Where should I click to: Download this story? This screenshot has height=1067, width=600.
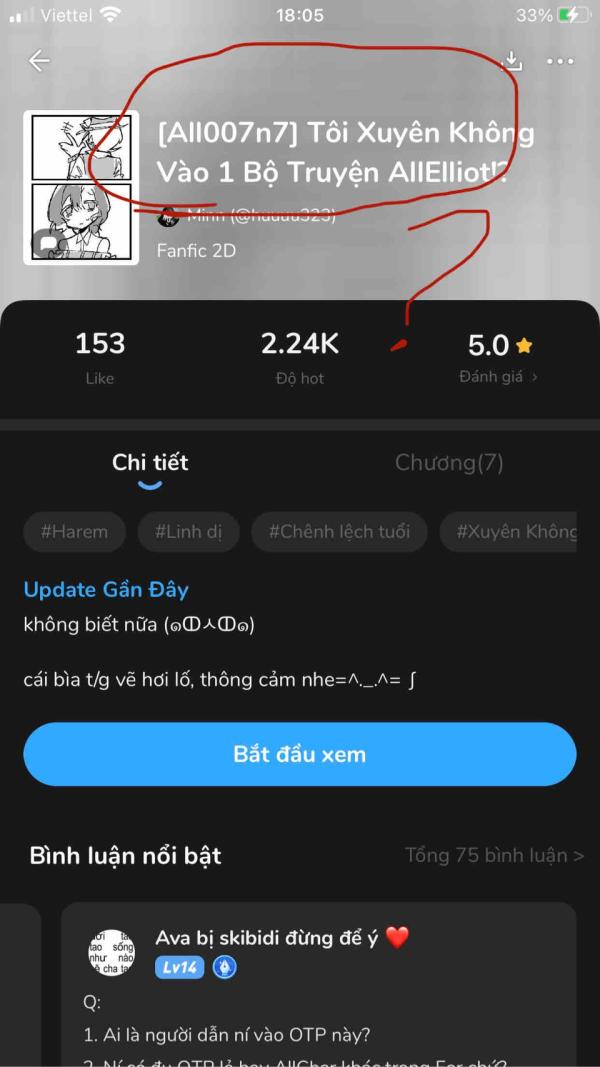tap(511, 61)
